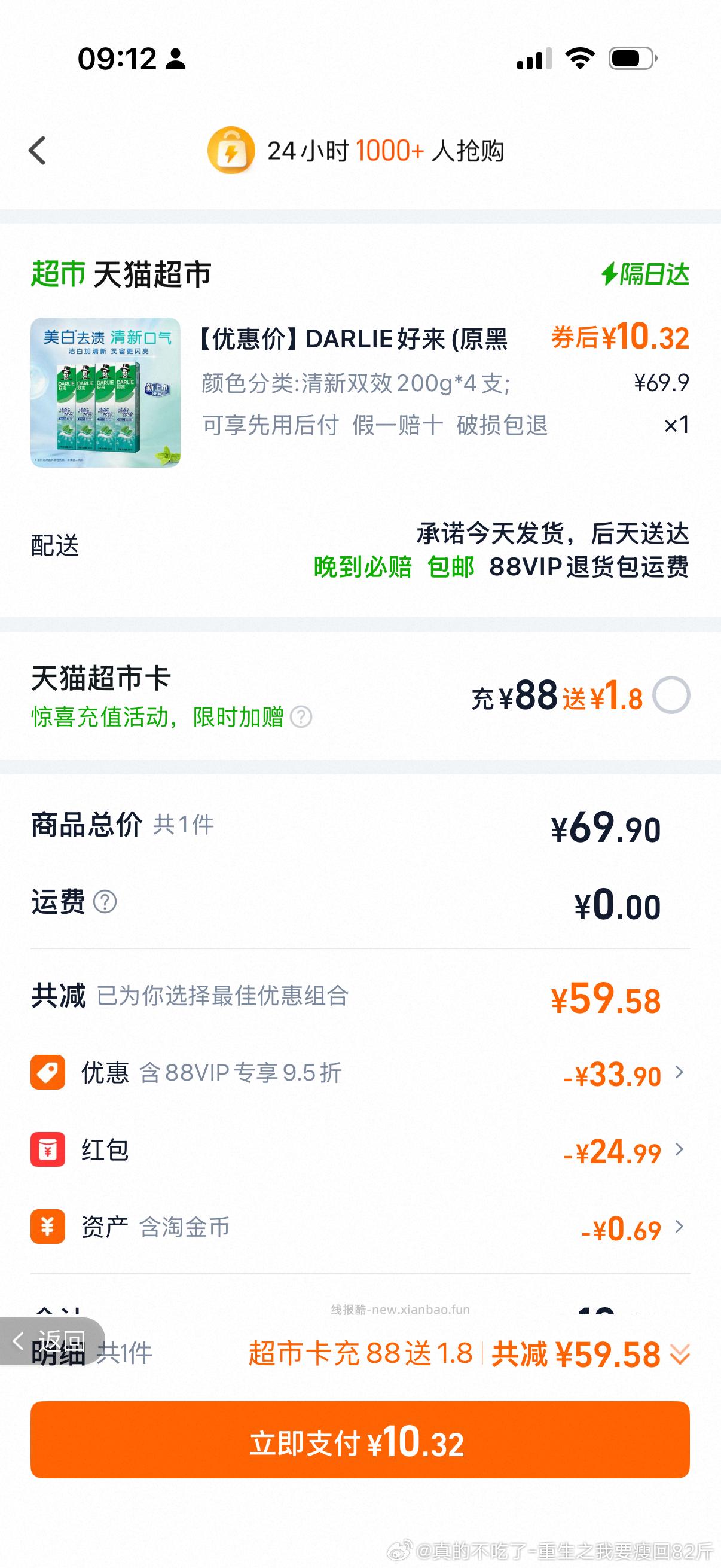Open the 优惠 coupon tag icon

(x=48, y=1072)
